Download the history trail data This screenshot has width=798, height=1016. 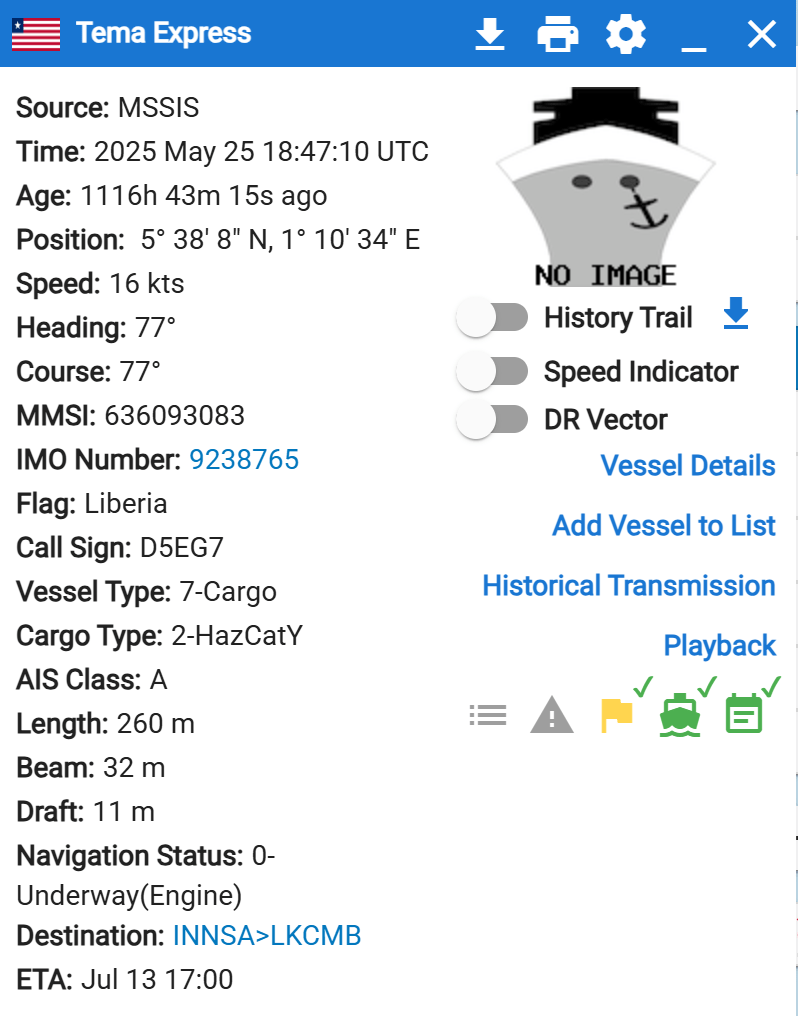click(736, 315)
